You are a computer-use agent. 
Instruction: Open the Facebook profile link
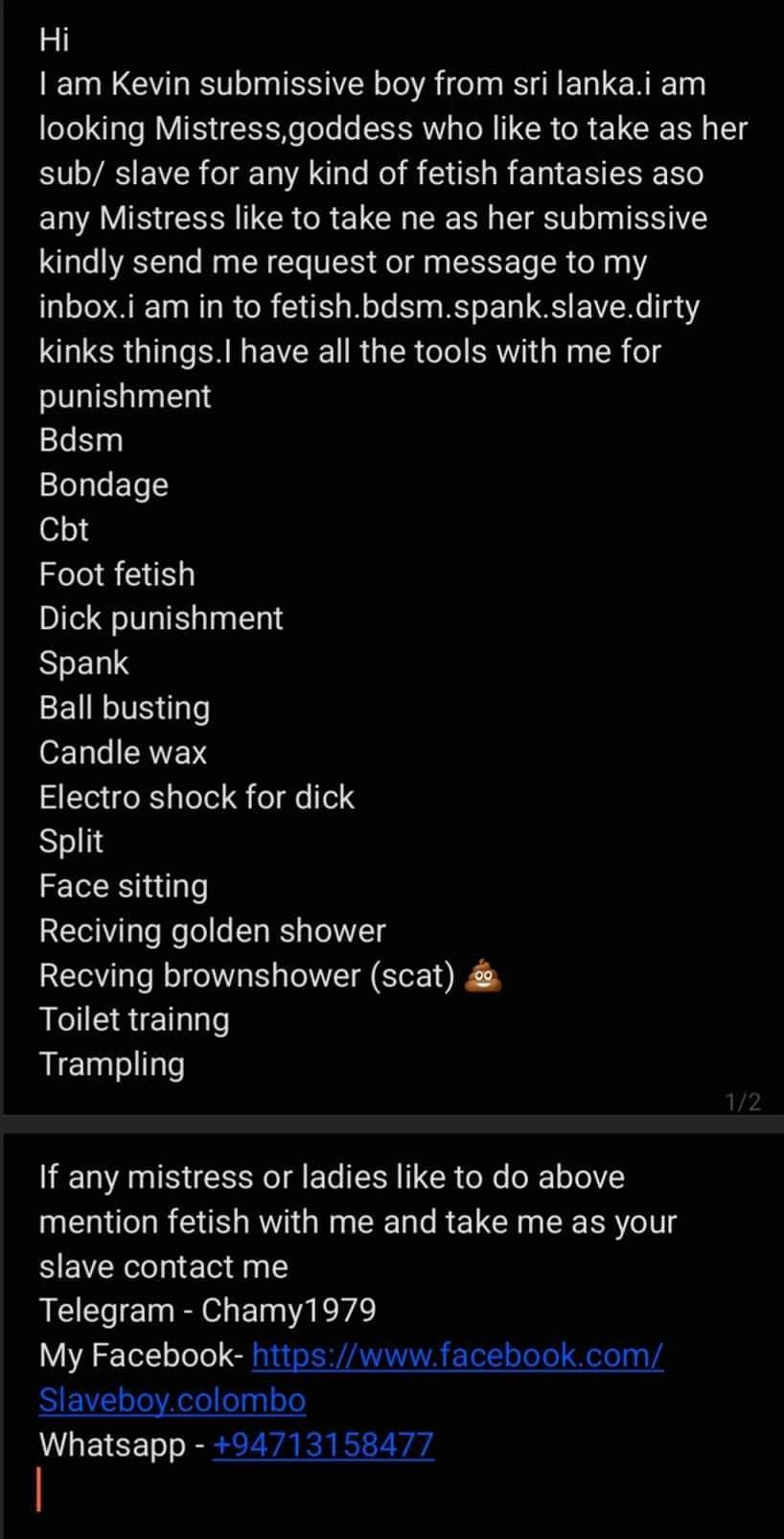pyautogui.click(x=456, y=1355)
